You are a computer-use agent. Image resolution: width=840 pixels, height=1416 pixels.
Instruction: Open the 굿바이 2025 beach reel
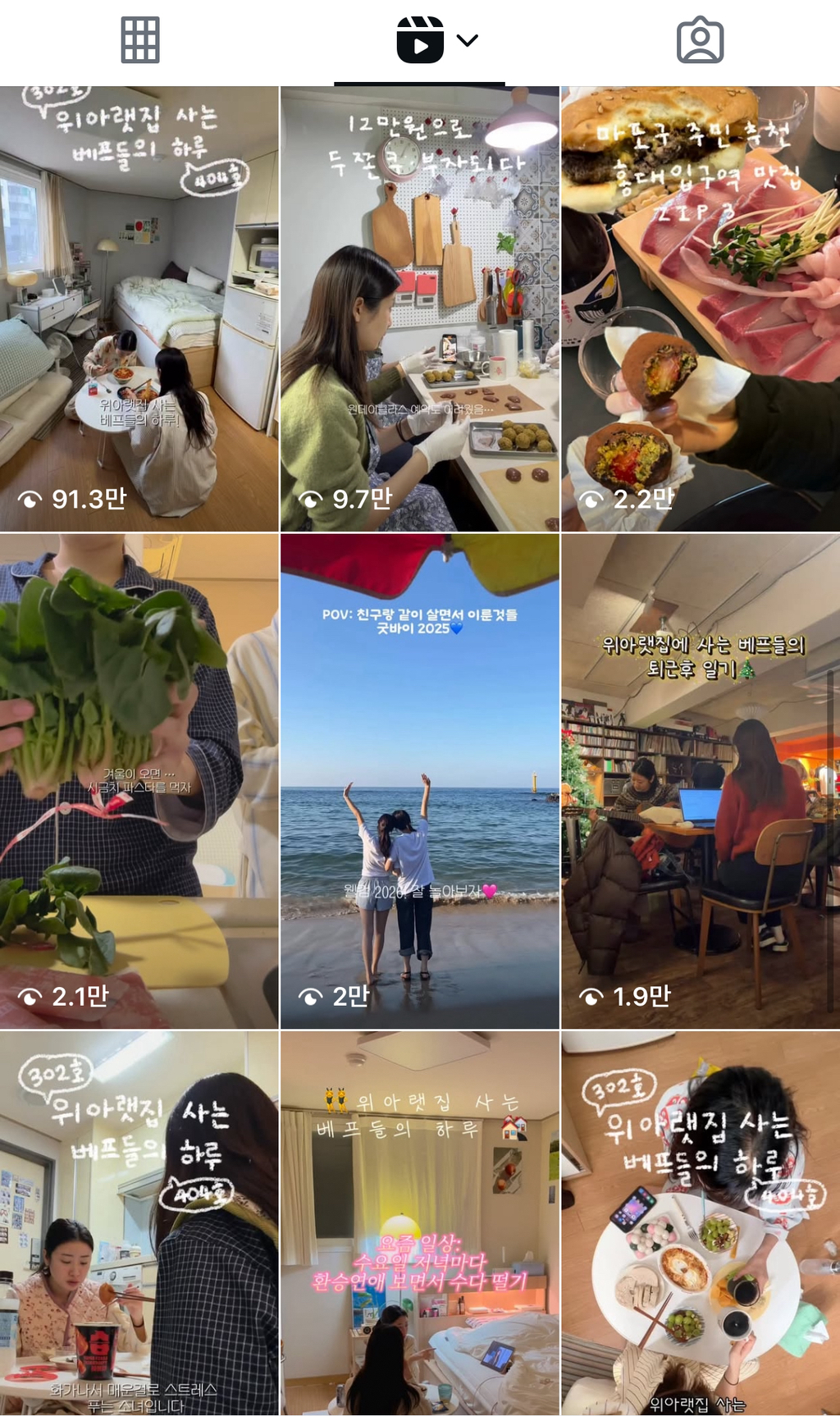coord(419,781)
